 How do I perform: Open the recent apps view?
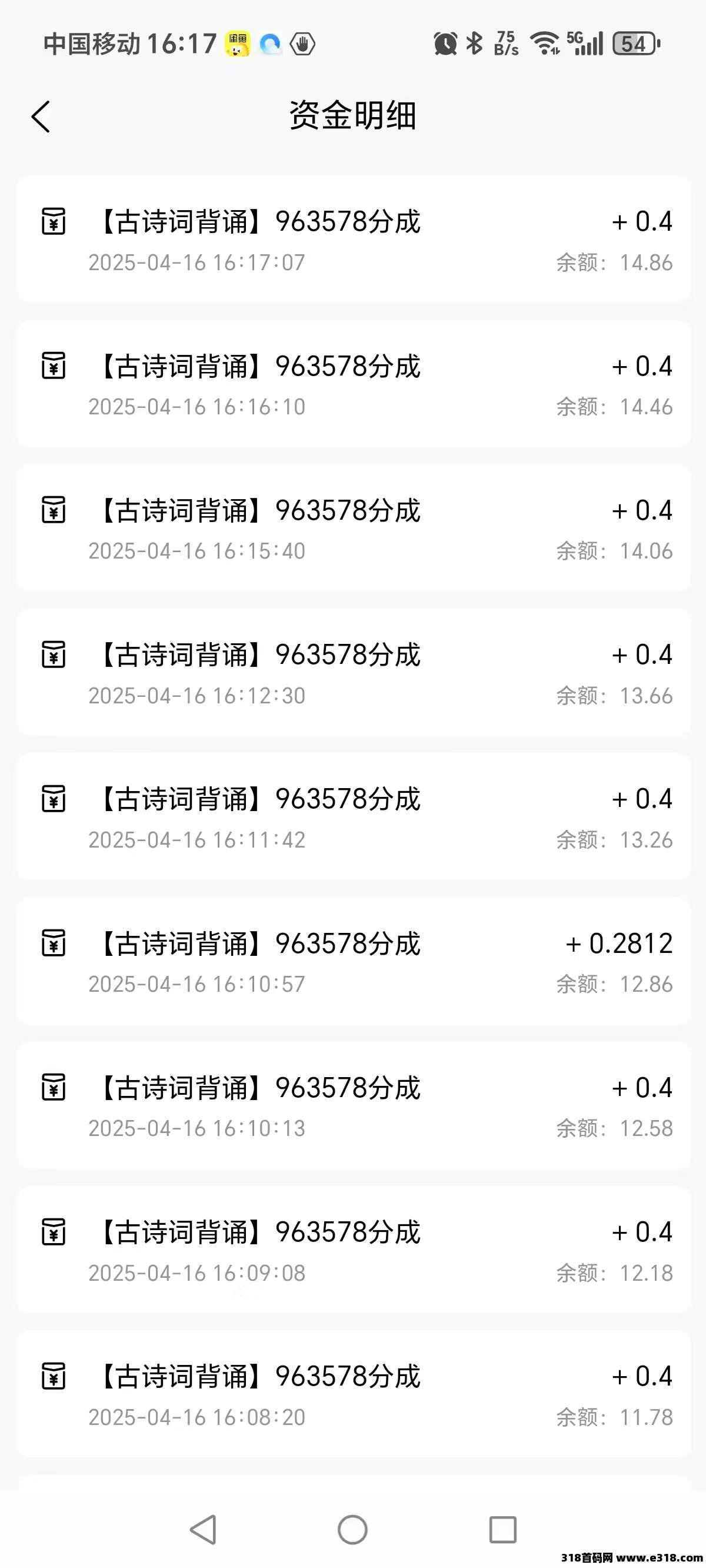(502, 1529)
